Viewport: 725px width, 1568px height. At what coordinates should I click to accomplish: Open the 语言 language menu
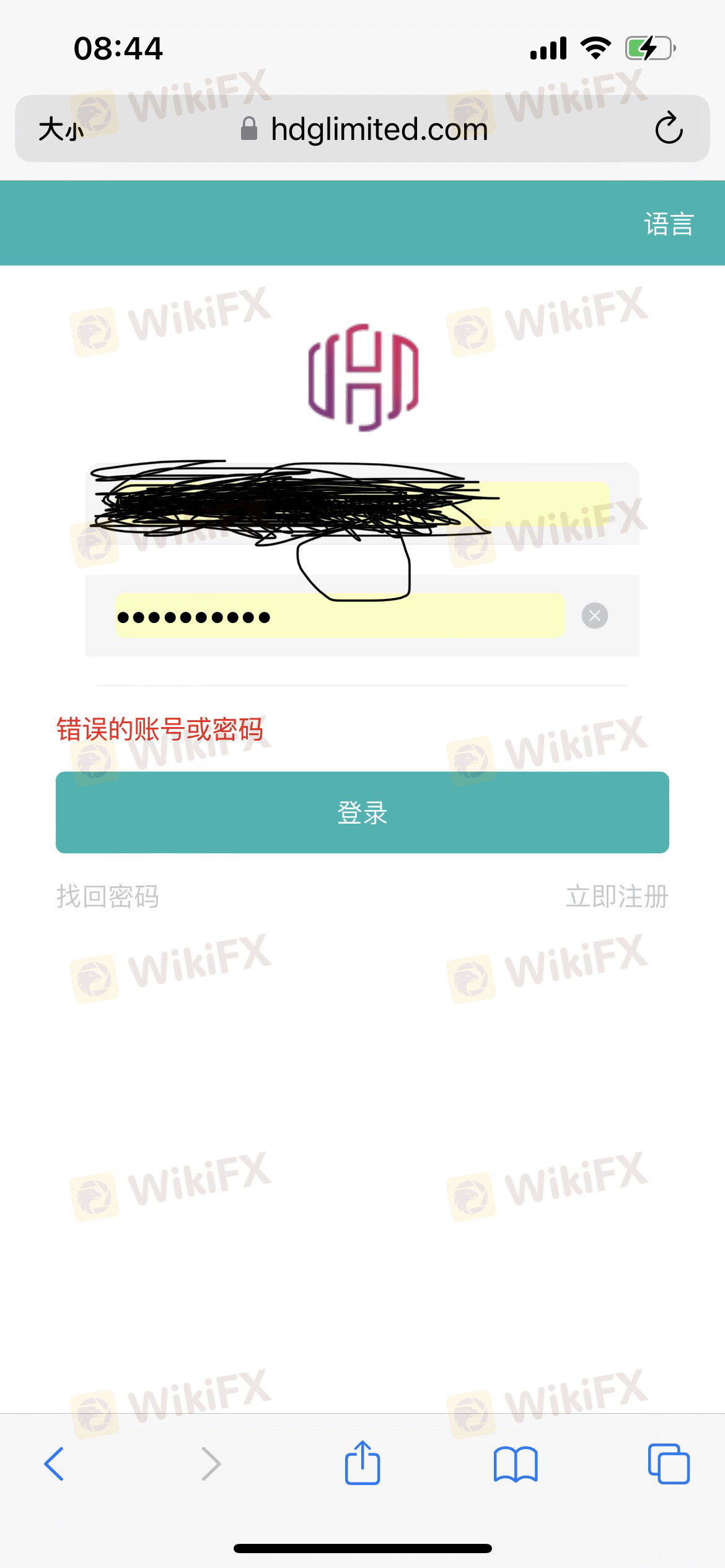(x=669, y=224)
